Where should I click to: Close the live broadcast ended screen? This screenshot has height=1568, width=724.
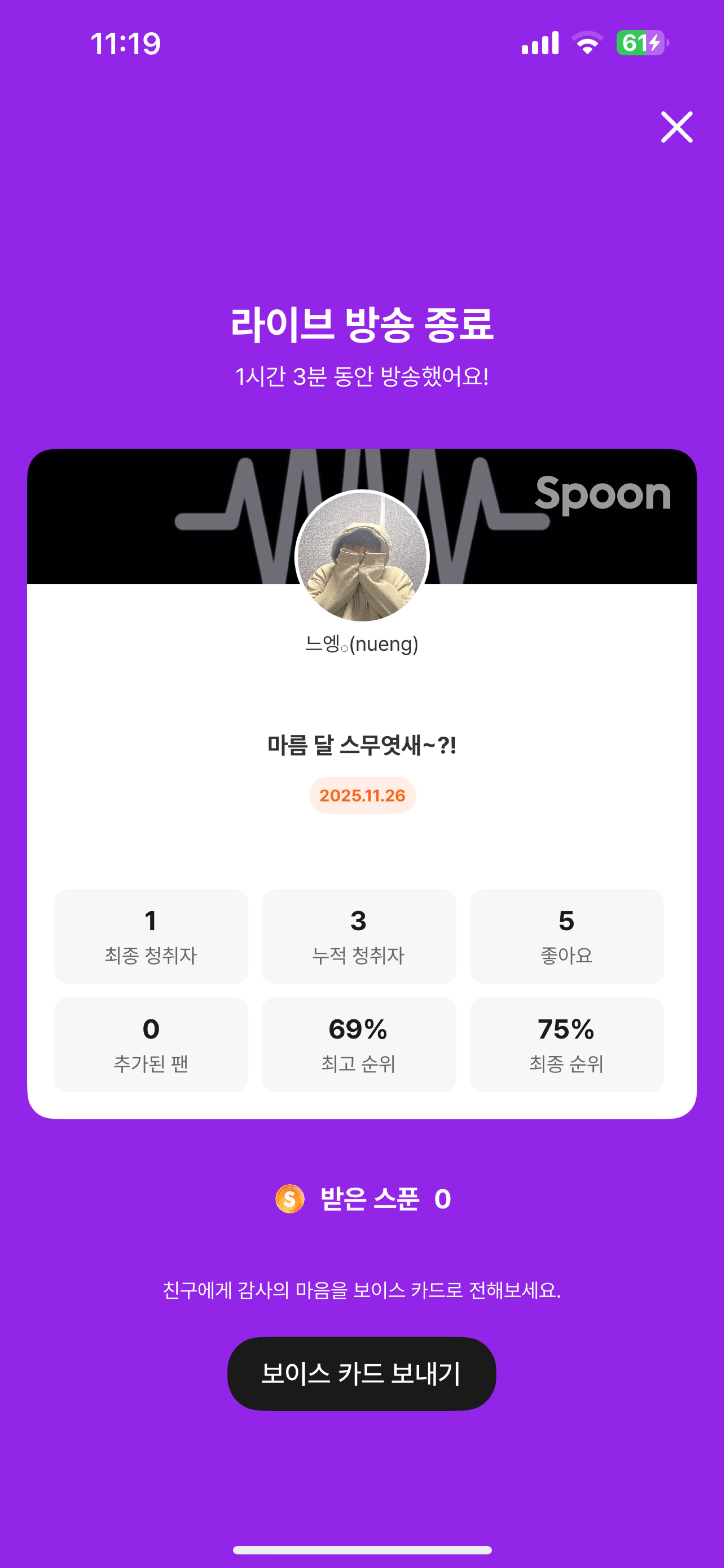click(677, 127)
